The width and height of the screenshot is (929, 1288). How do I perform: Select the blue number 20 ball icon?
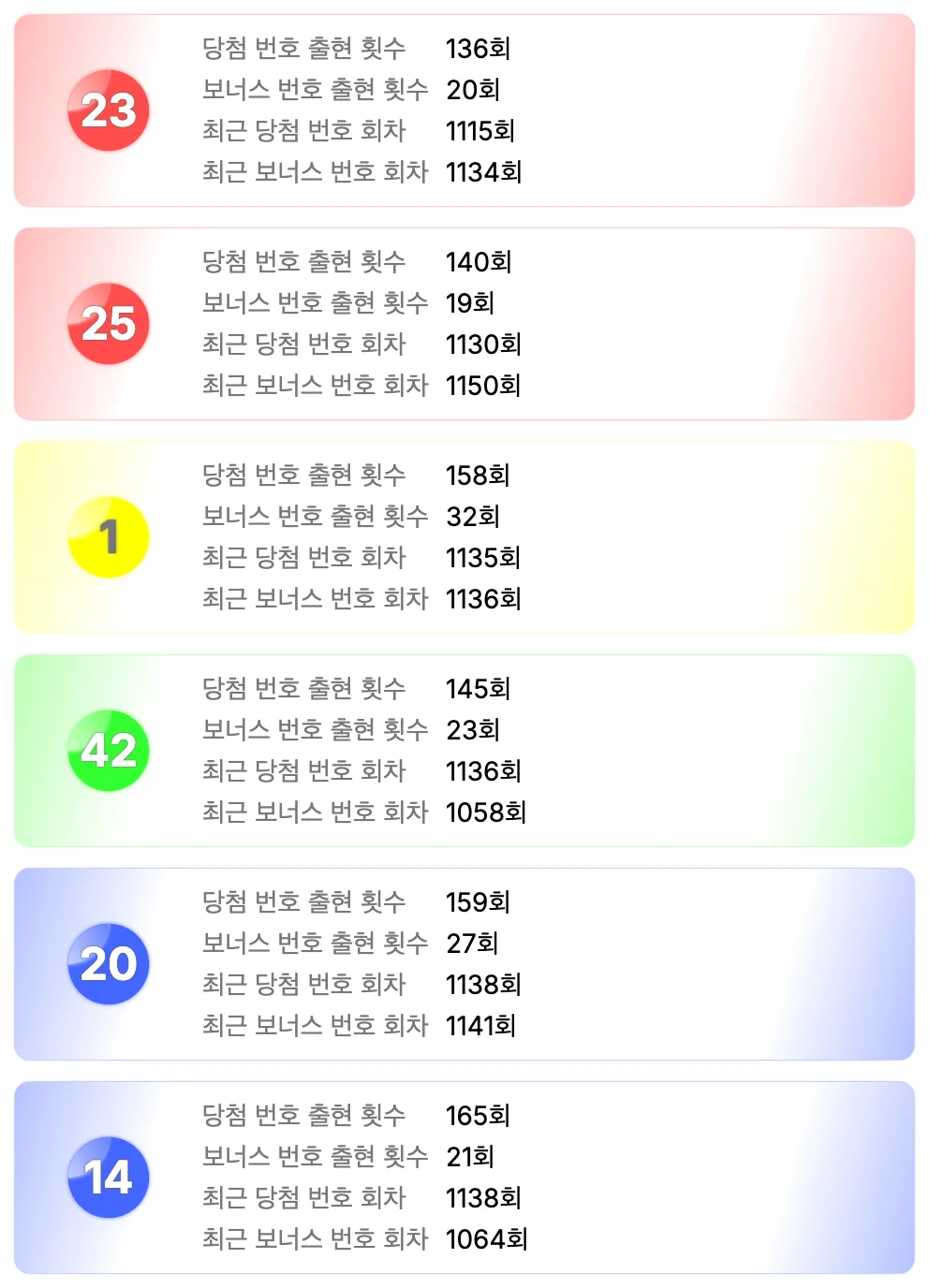(110, 963)
